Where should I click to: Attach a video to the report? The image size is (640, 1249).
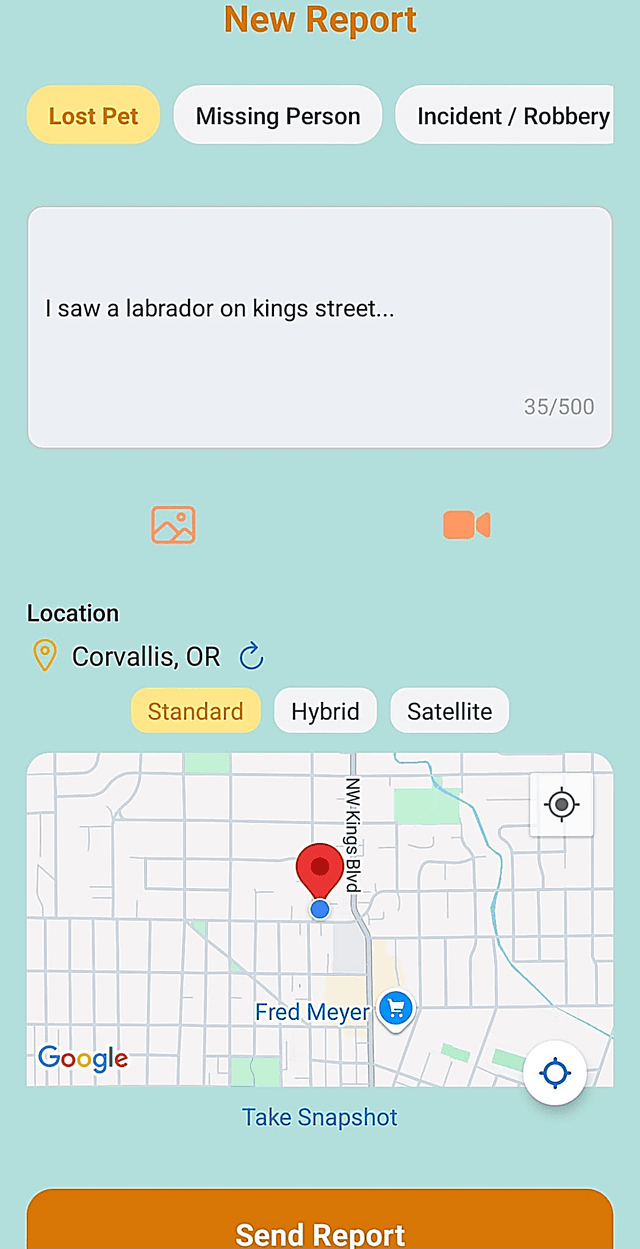click(x=466, y=525)
